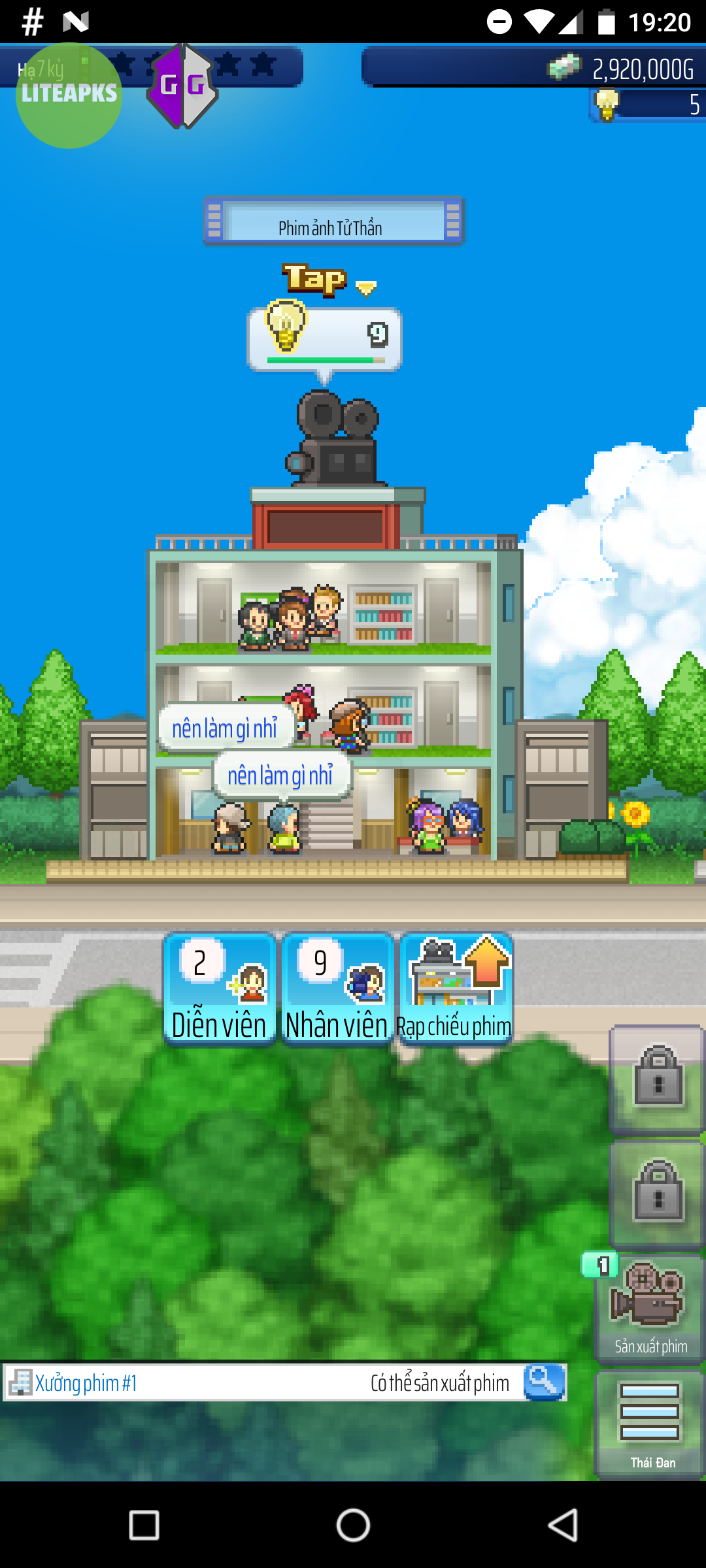
Task: Tap the Phim ảnh Tử Thần title banner
Action: click(333, 225)
